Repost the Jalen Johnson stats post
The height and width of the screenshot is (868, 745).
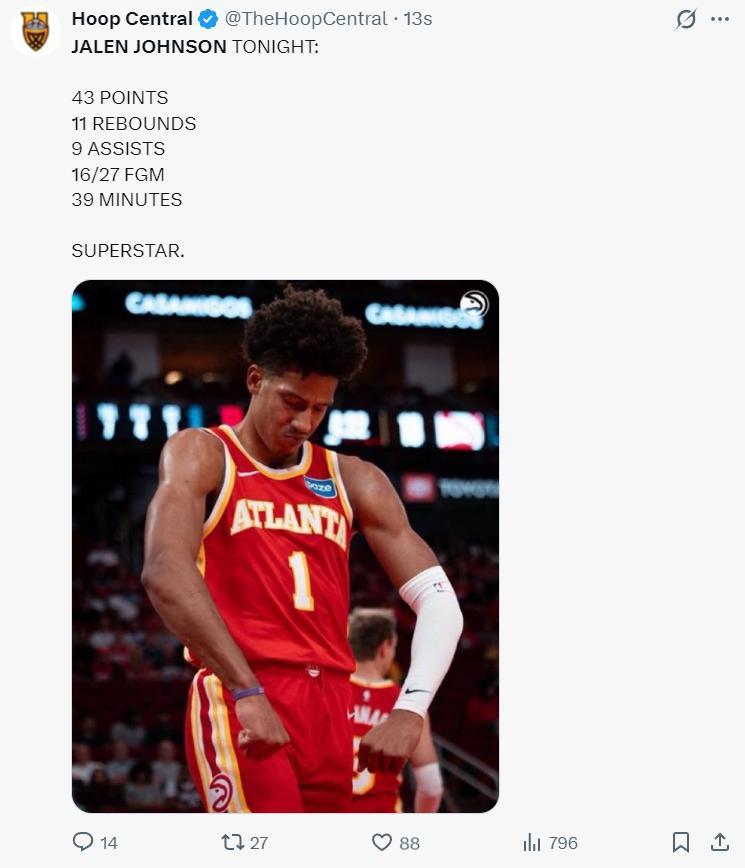(x=233, y=842)
